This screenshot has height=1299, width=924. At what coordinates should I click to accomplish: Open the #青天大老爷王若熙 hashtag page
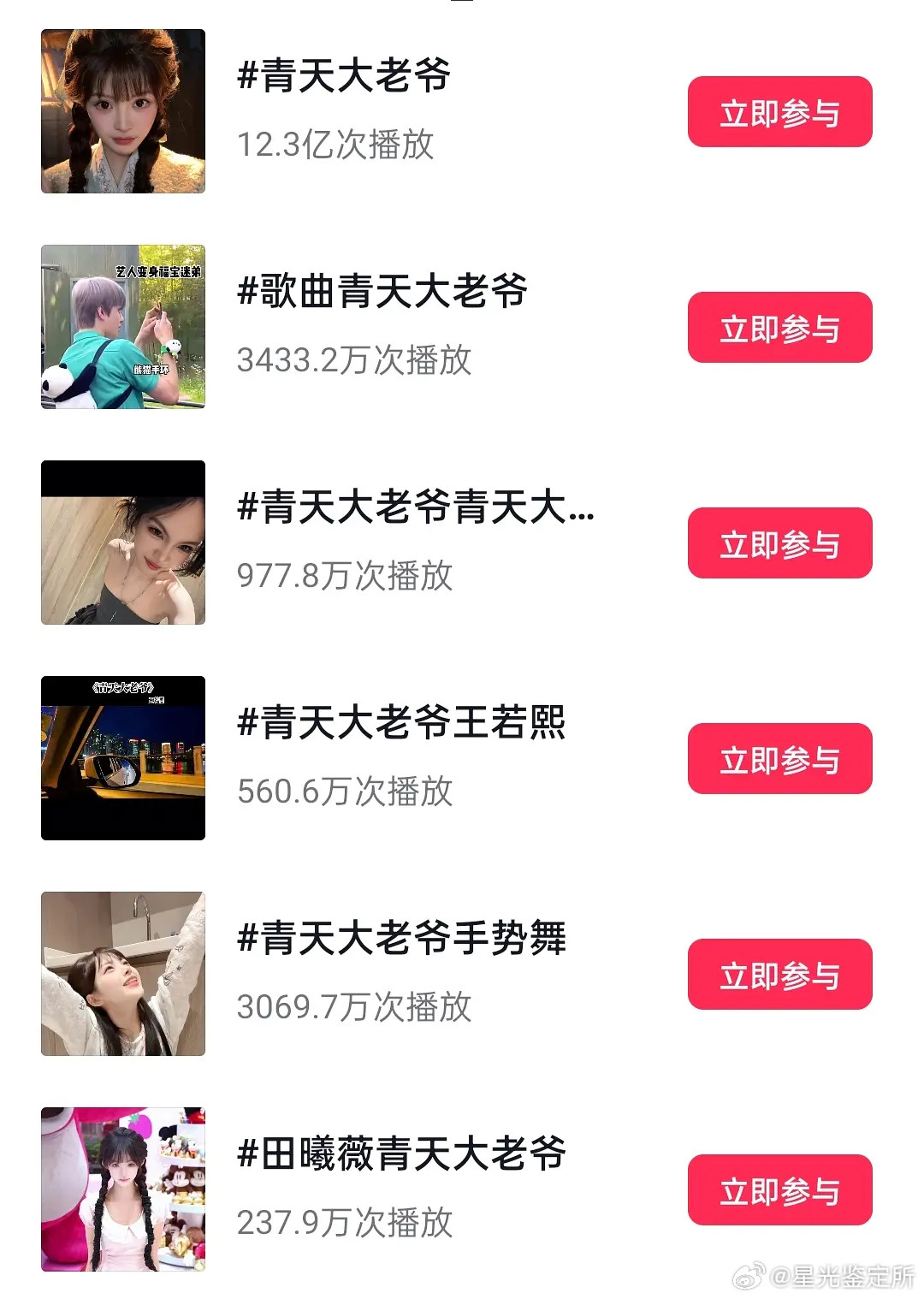(402, 723)
